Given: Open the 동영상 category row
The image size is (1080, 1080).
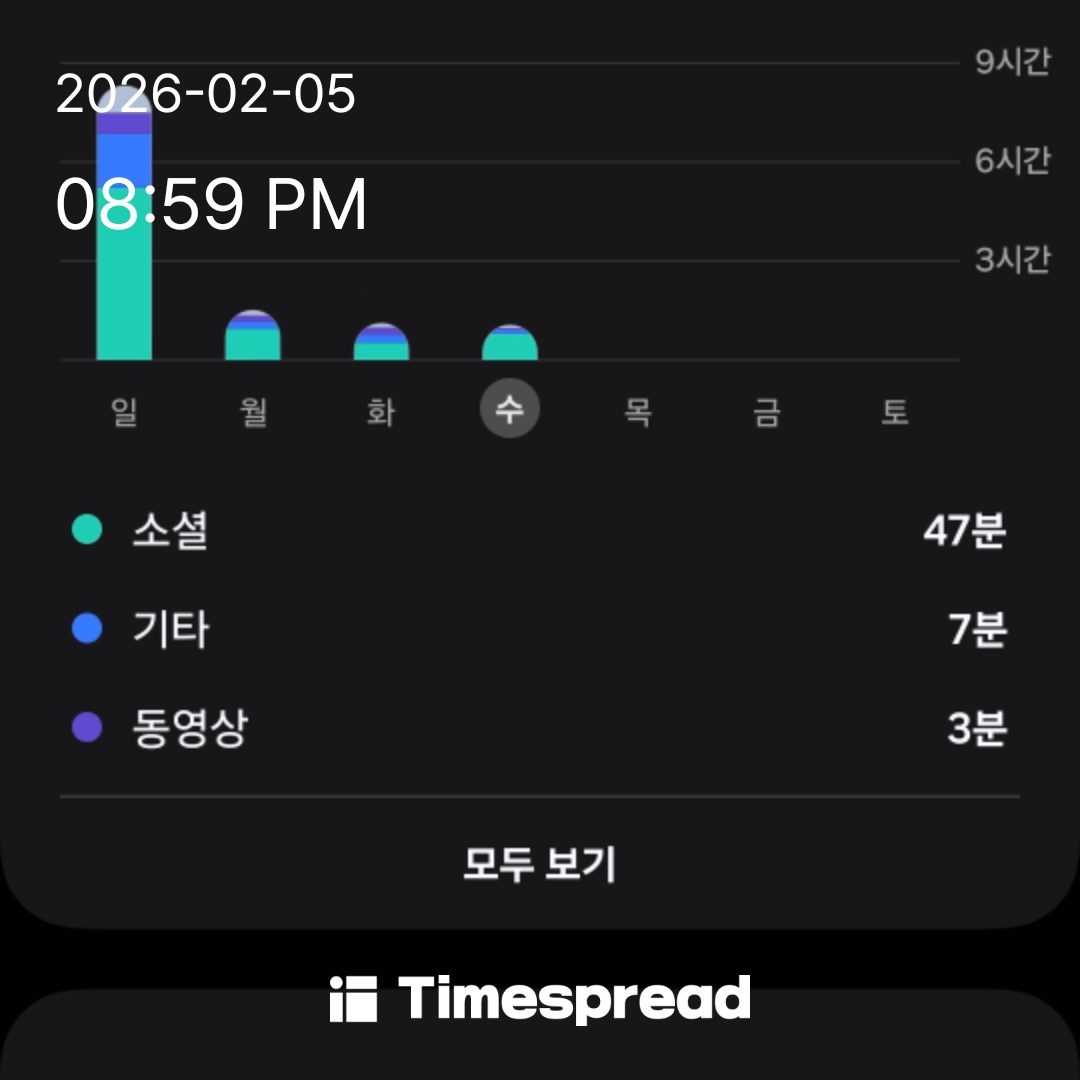Looking at the screenshot, I should tap(539, 728).
